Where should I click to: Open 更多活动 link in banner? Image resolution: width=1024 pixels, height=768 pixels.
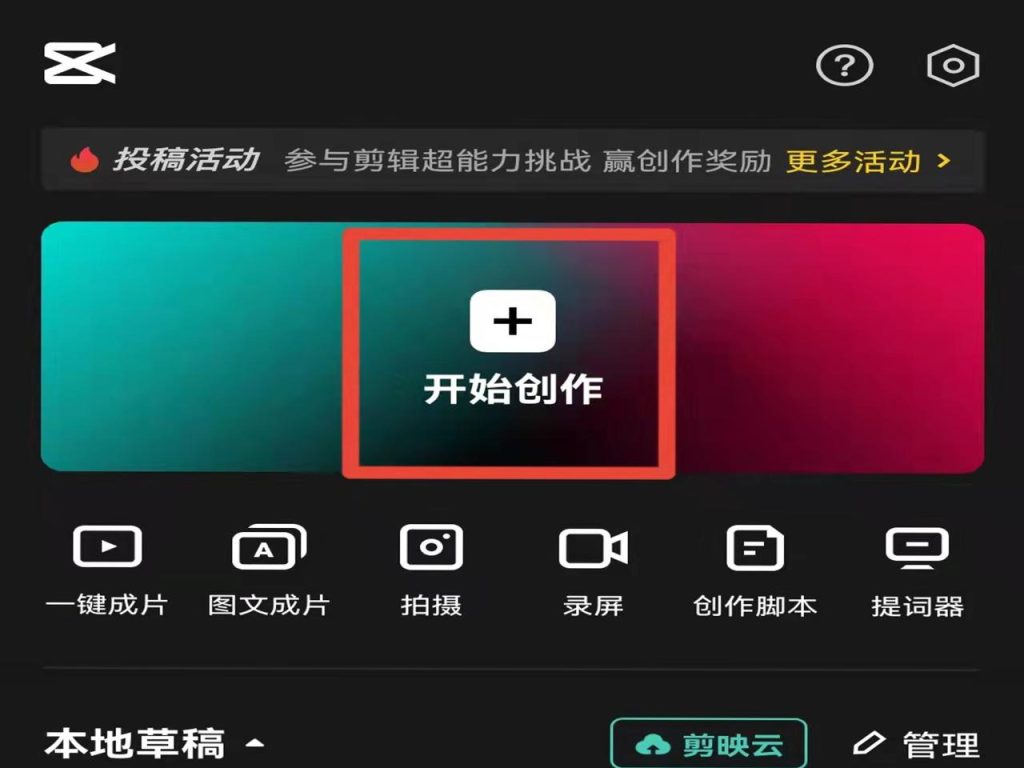(x=866, y=161)
